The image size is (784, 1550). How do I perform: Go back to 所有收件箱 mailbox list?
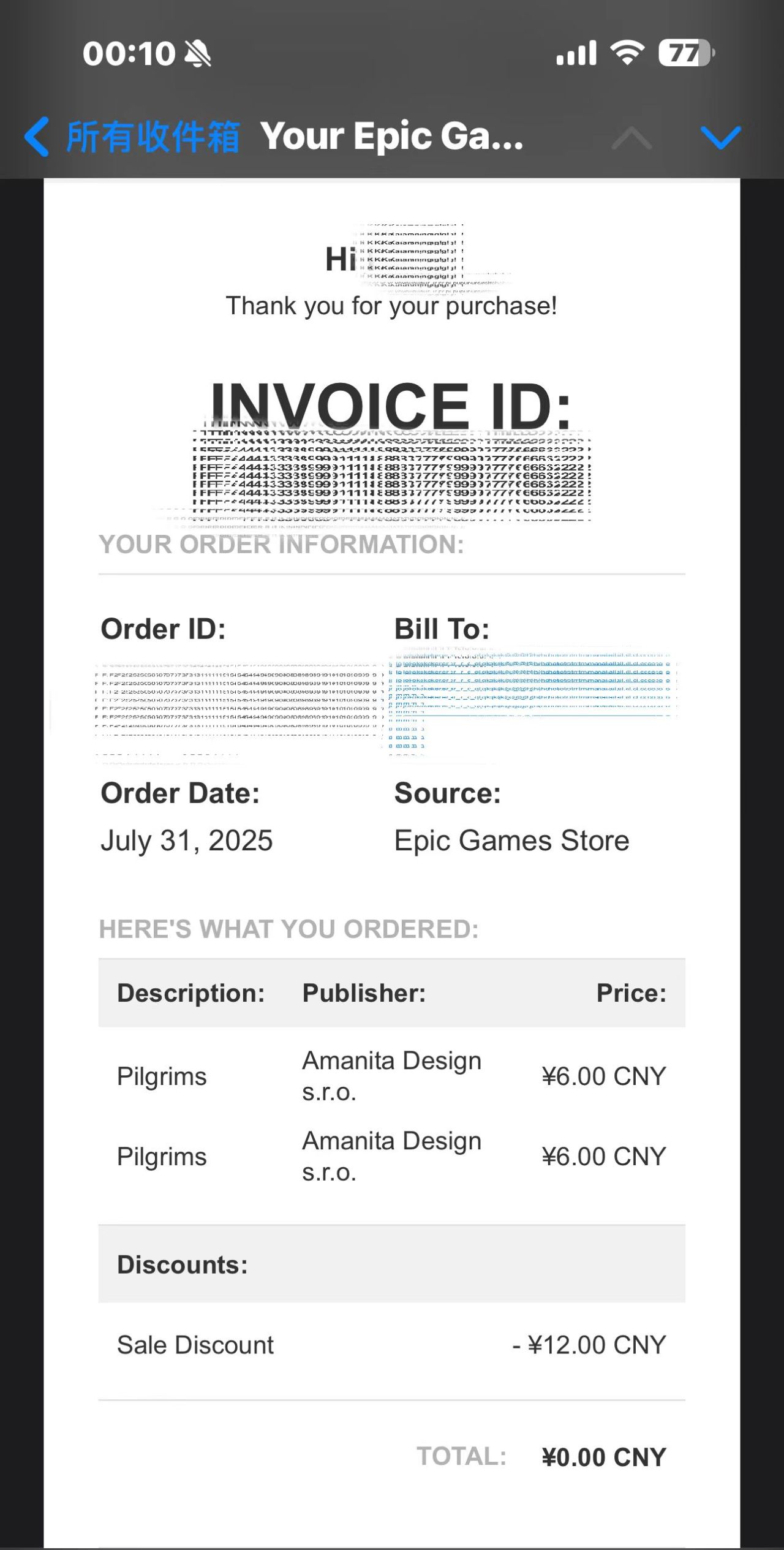pyautogui.click(x=132, y=137)
